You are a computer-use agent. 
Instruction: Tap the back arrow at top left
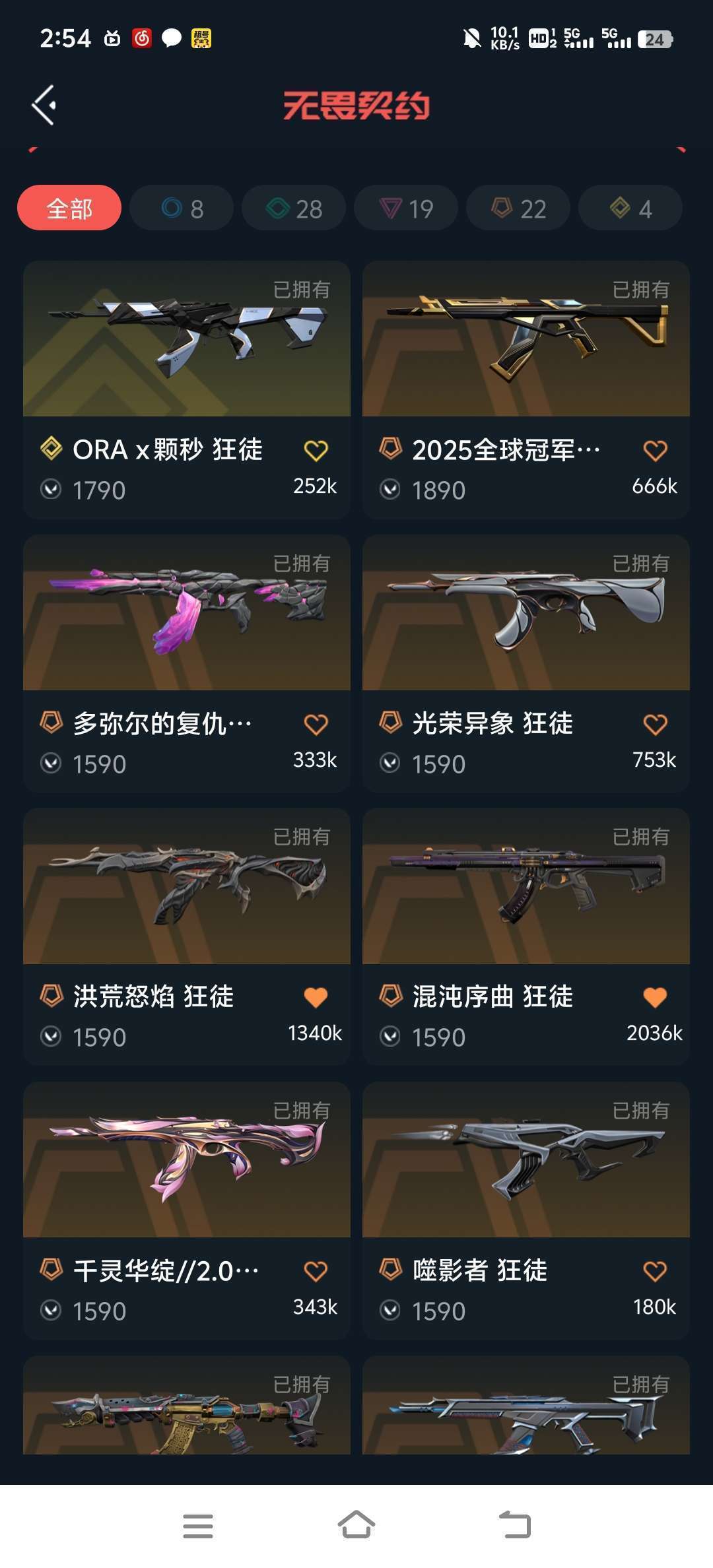[x=44, y=104]
